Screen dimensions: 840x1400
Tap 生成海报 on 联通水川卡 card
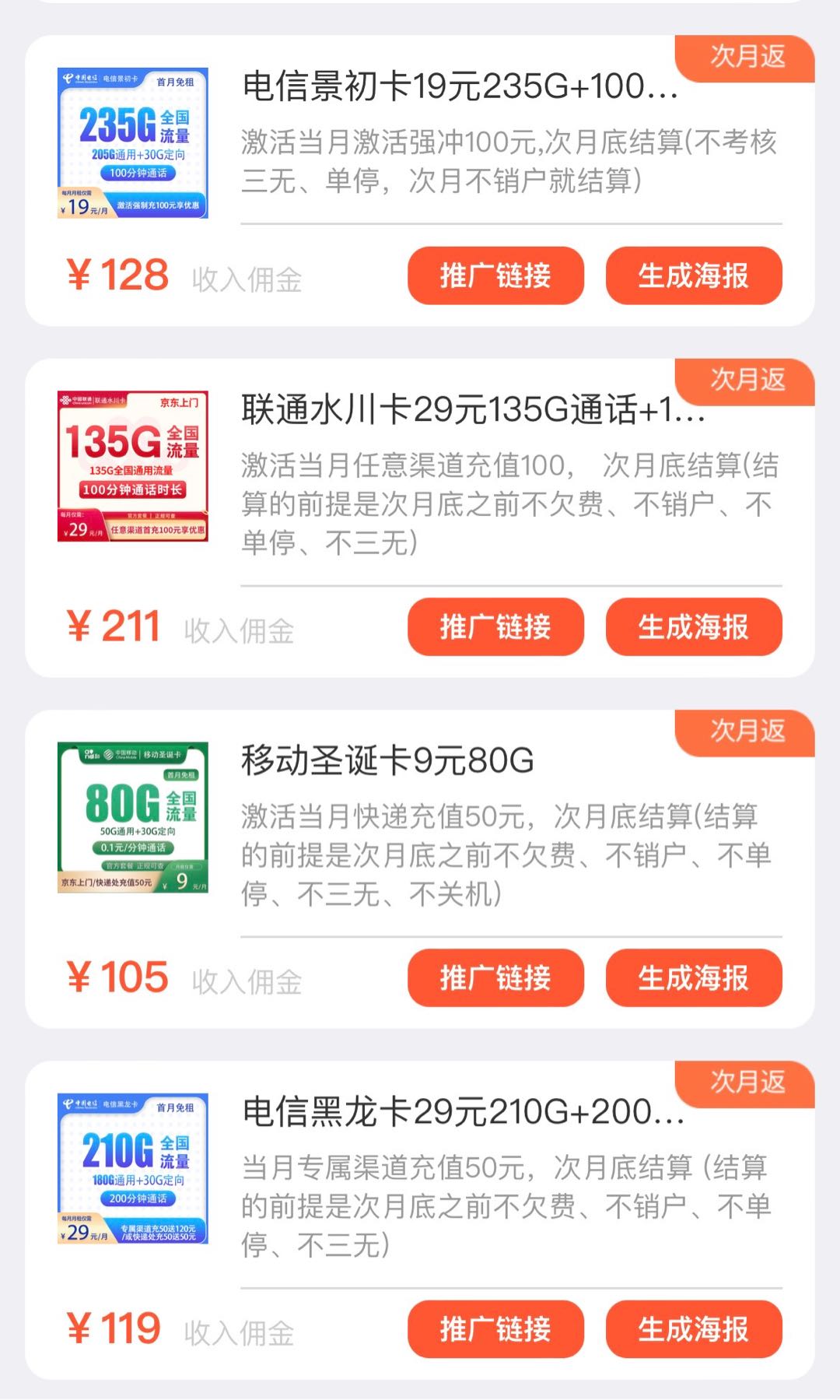(693, 626)
